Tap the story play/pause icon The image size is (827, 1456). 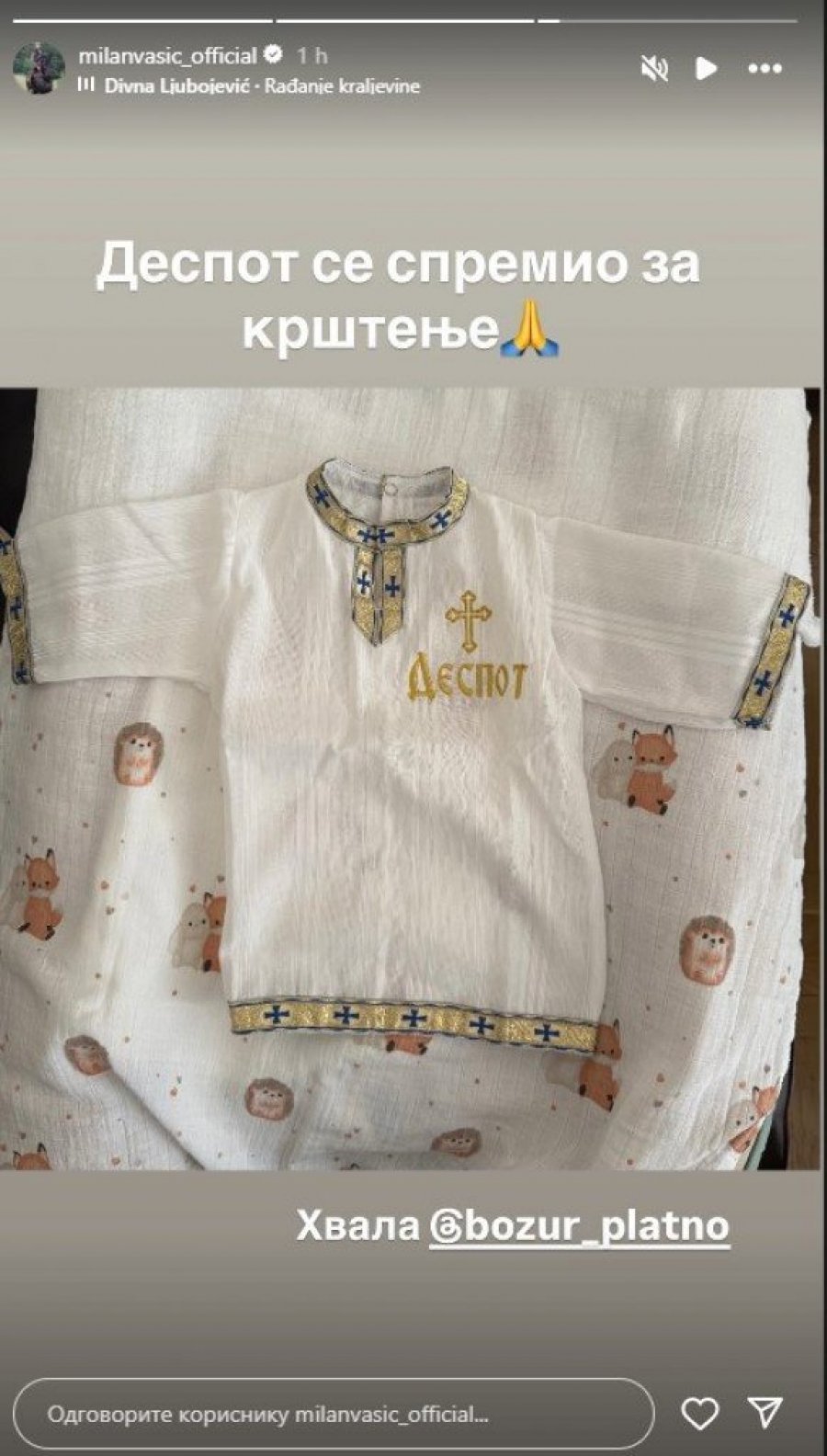(x=706, y=69)
